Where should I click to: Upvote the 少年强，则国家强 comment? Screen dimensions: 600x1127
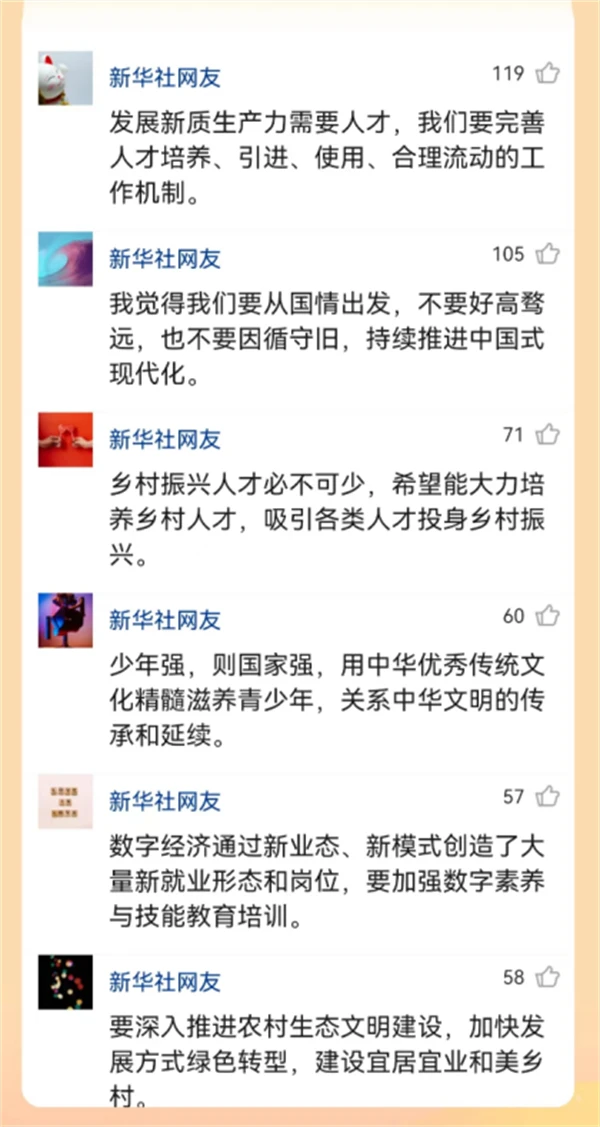coord(547,616)
